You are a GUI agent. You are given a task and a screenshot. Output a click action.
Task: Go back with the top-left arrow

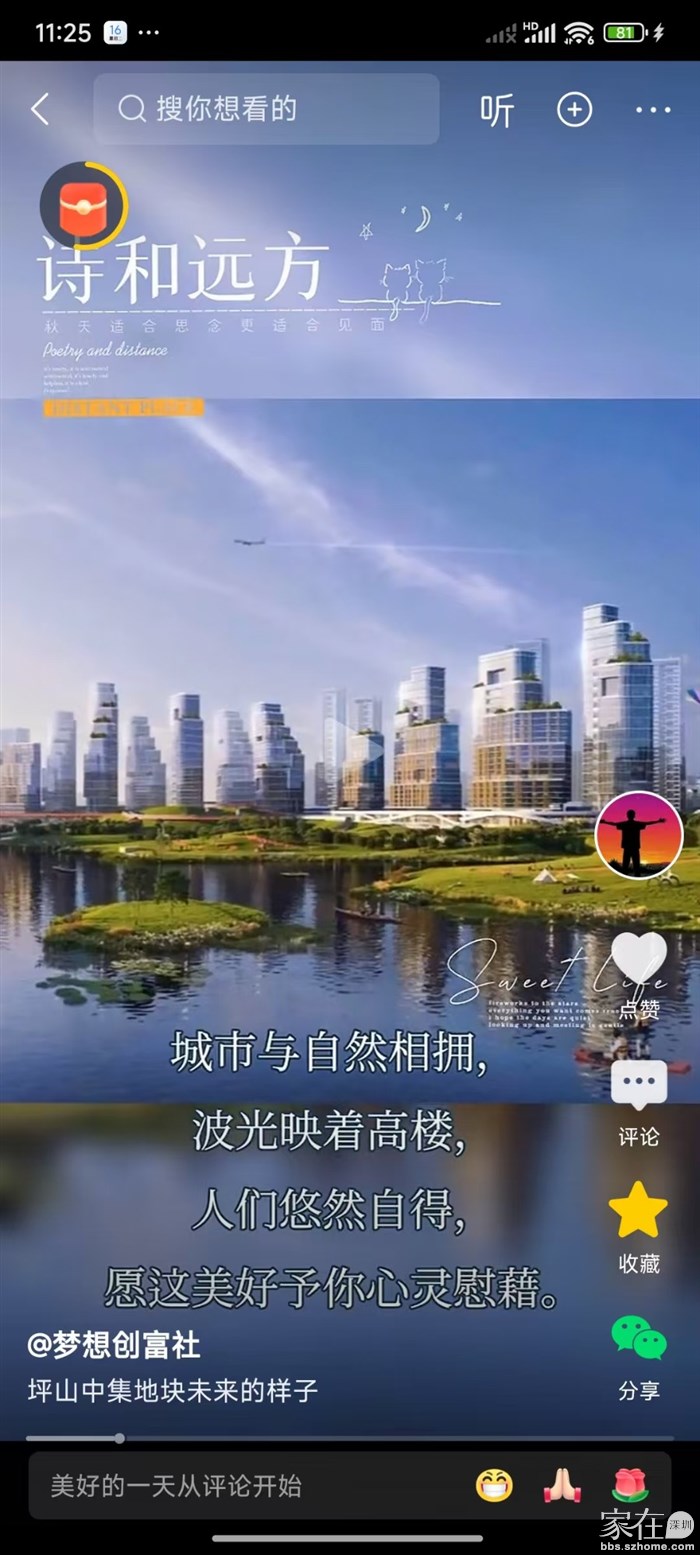(40, 109)
